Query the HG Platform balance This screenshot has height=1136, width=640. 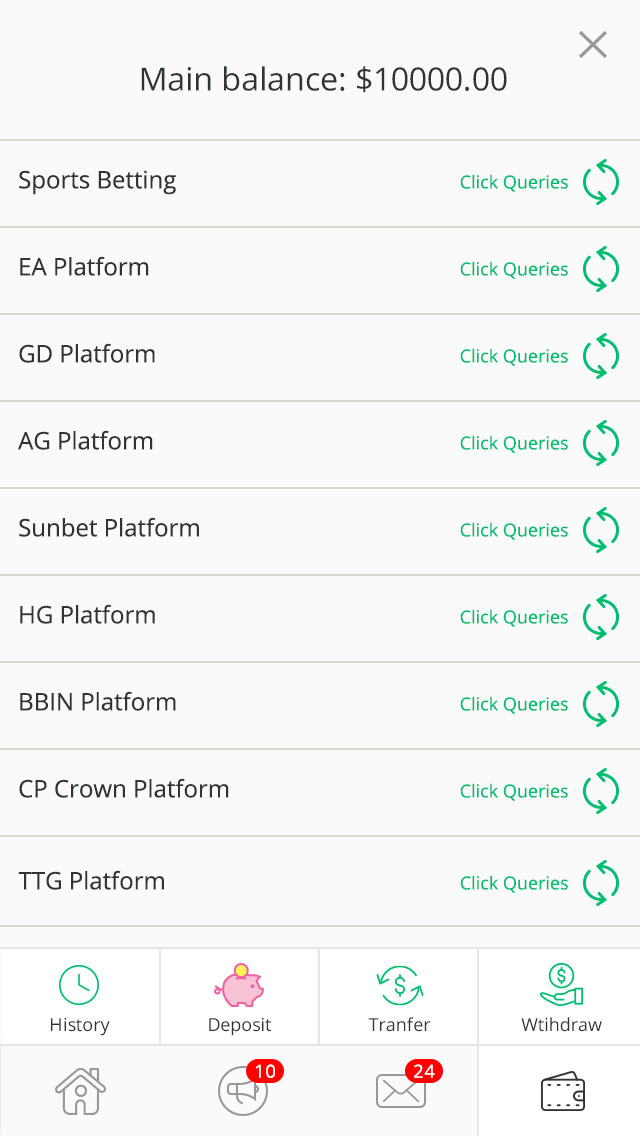[x=514, y=617]
